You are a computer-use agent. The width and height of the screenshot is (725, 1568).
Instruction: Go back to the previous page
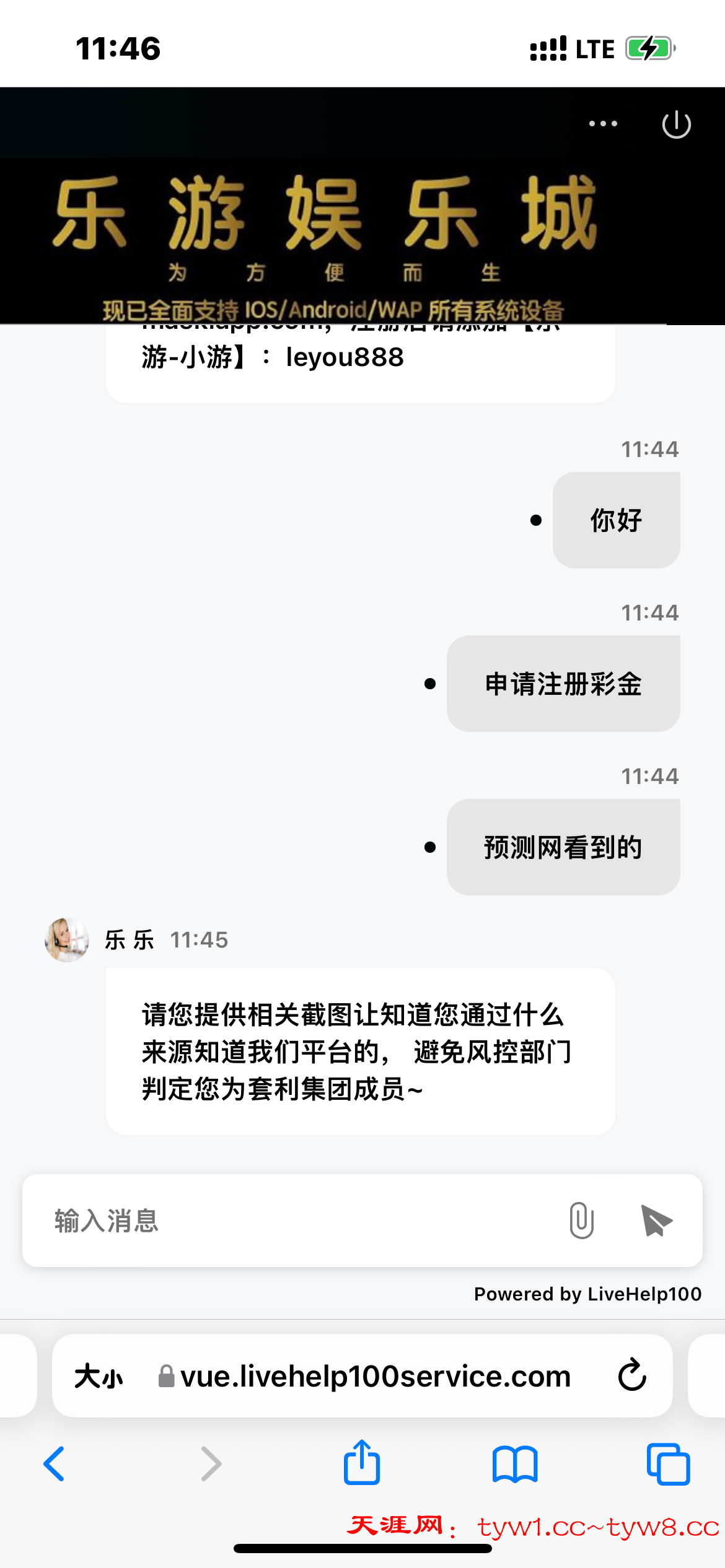55,1464
